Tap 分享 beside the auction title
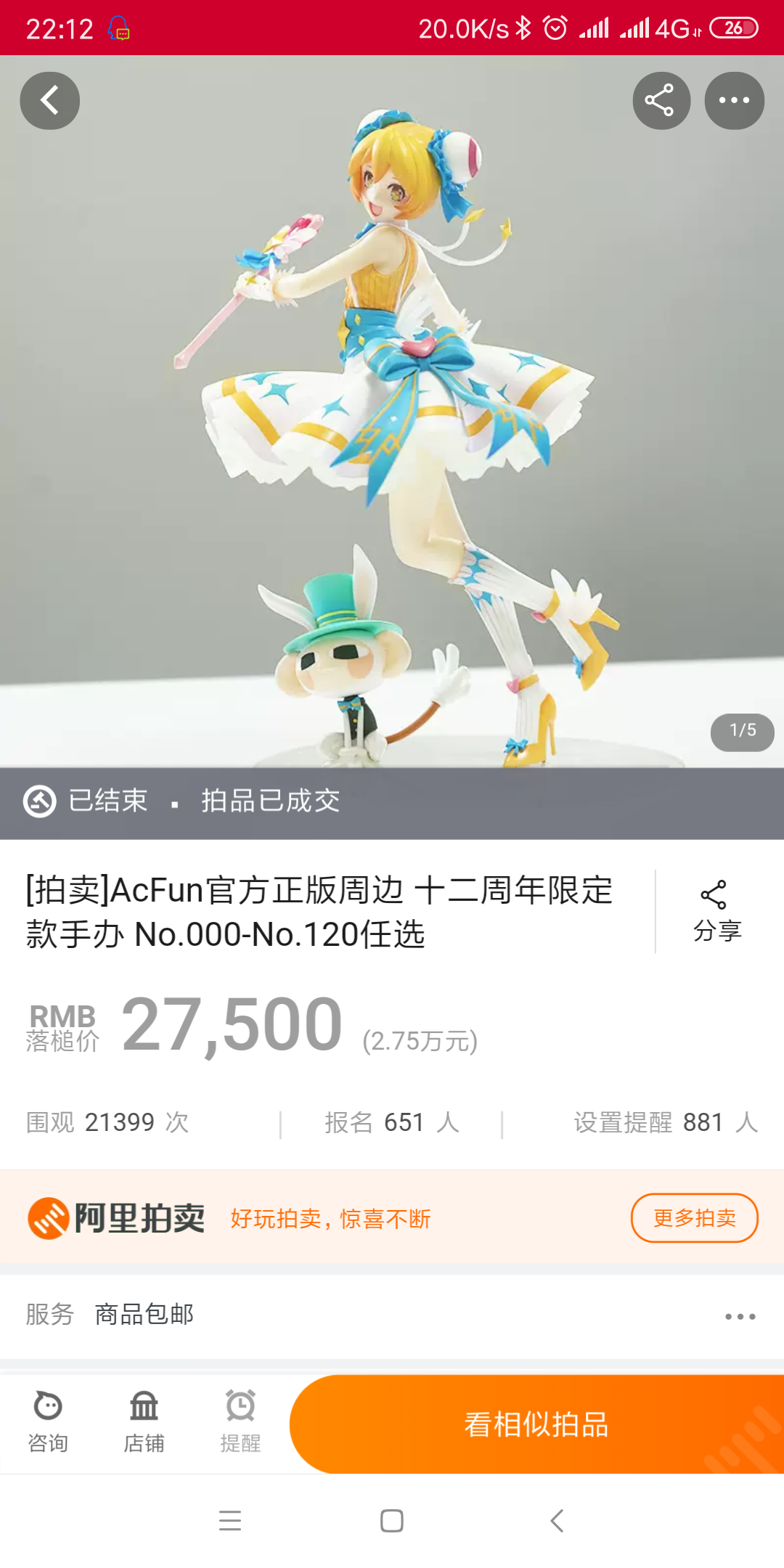784x1568 pixels. (x=716, y=912)
